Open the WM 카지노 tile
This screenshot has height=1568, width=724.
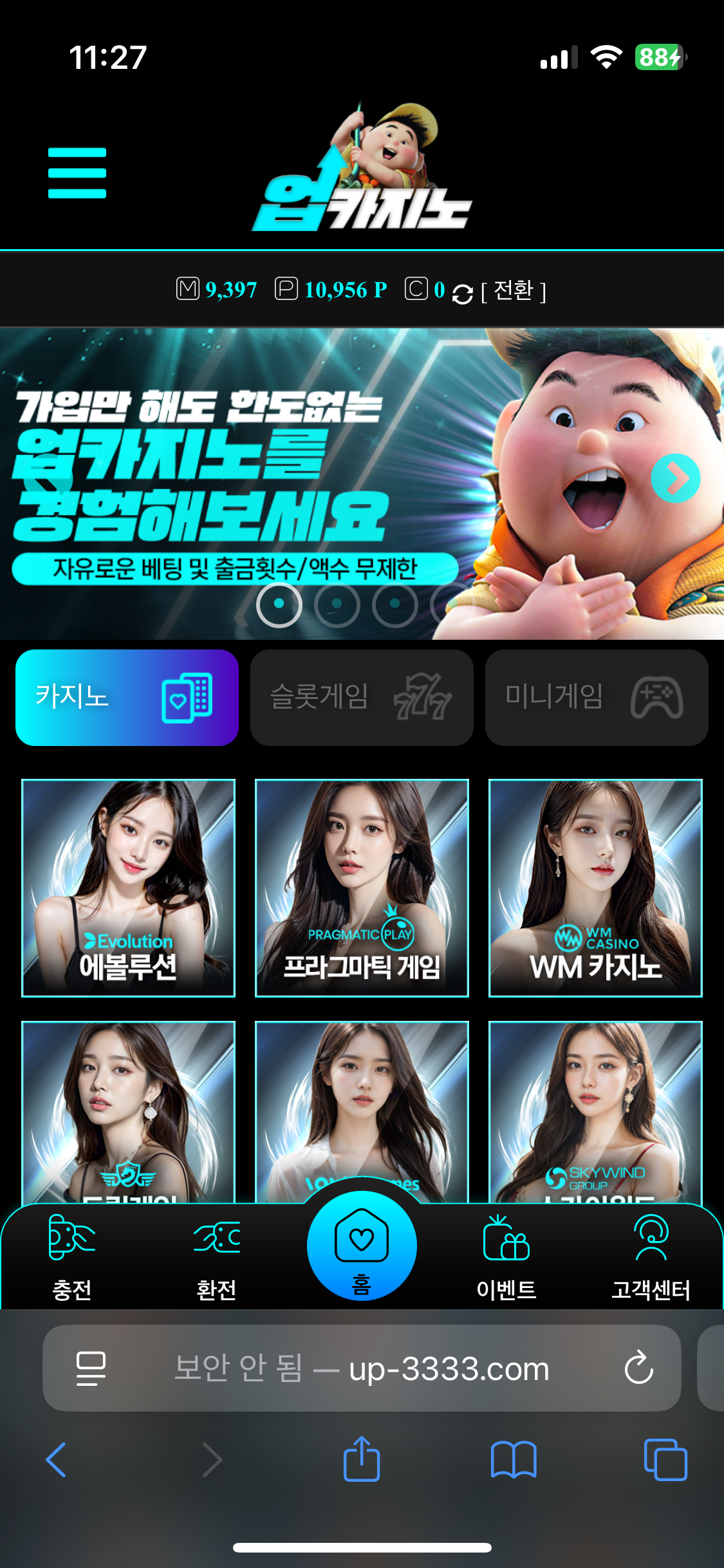coord(595,888)
